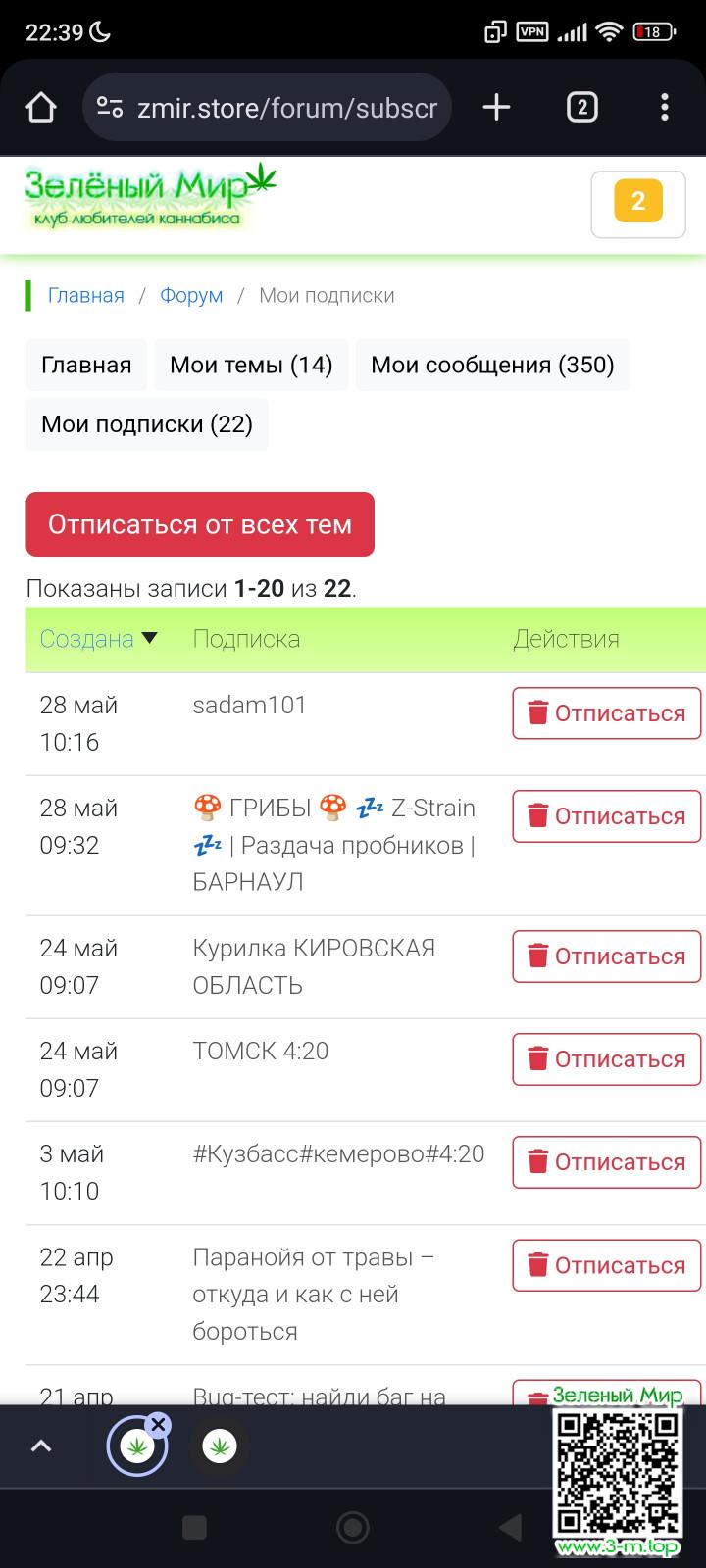Open the yellow notifications badge button
Viewport: 706px width, 1568px height.
pos(637,203)
